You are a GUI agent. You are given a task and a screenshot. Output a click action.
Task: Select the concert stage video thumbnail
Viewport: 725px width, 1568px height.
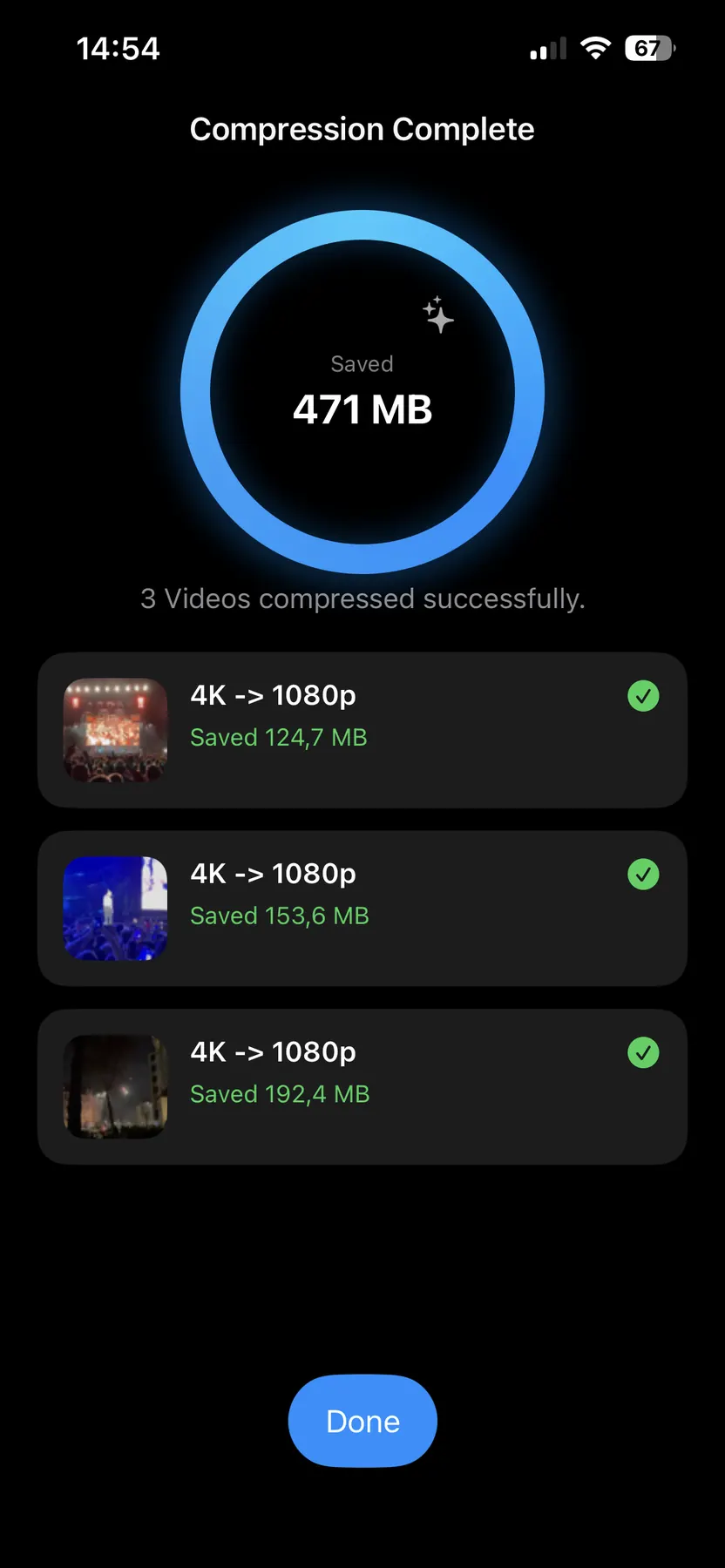[x=115, y=730]
